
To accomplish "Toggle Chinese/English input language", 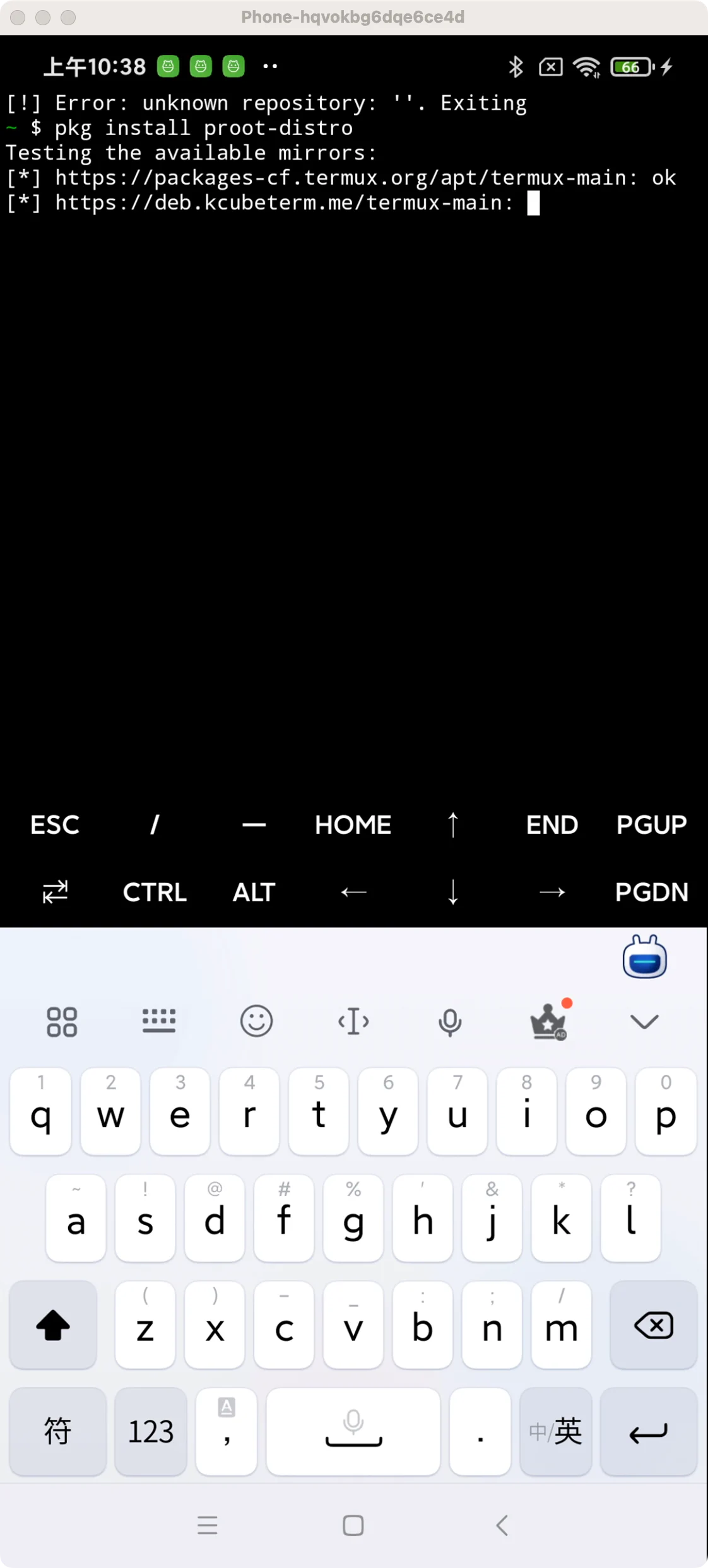I will pyautogui.click(x=555, y=1431).
